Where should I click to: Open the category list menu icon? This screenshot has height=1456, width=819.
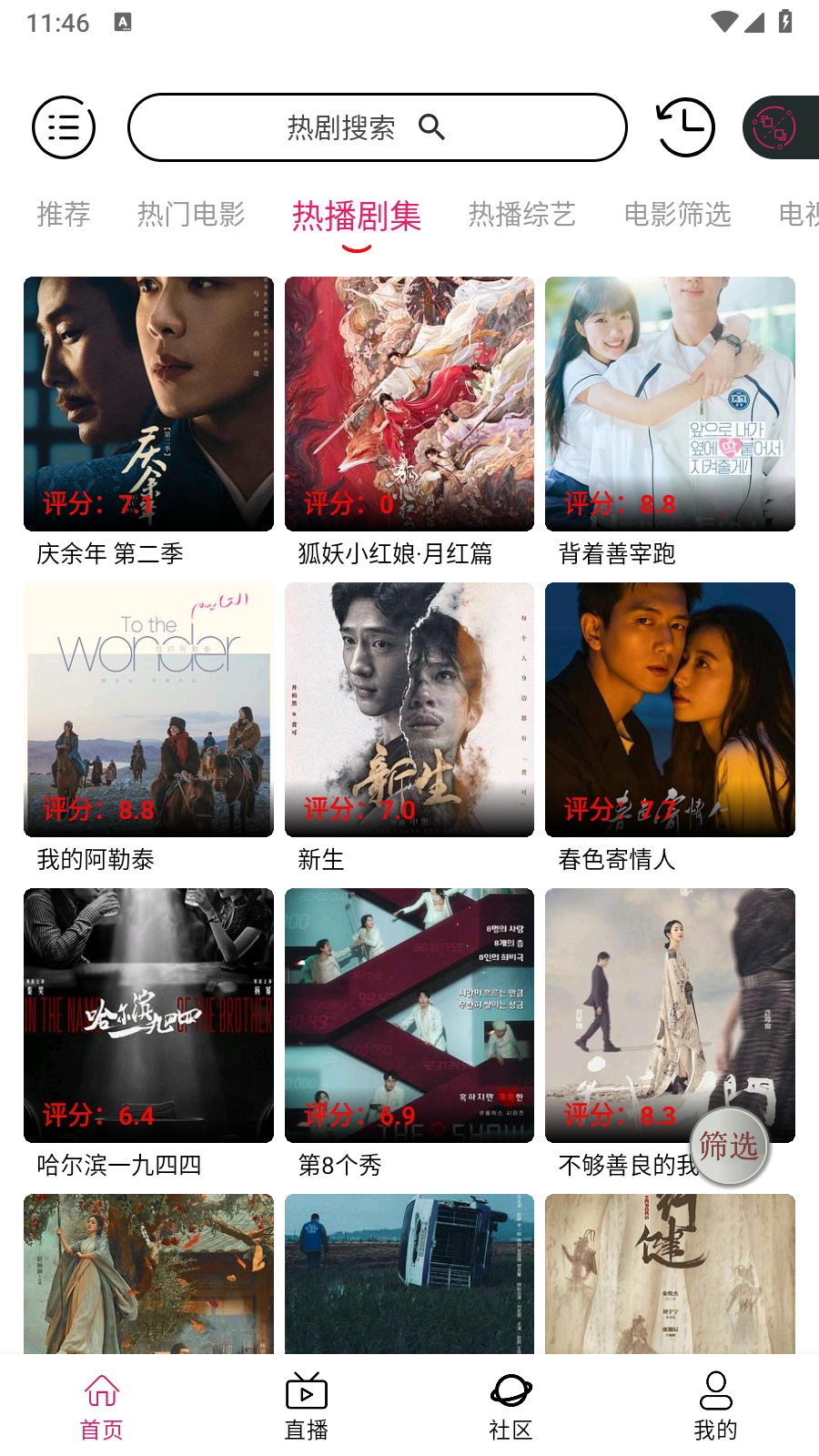64,127
